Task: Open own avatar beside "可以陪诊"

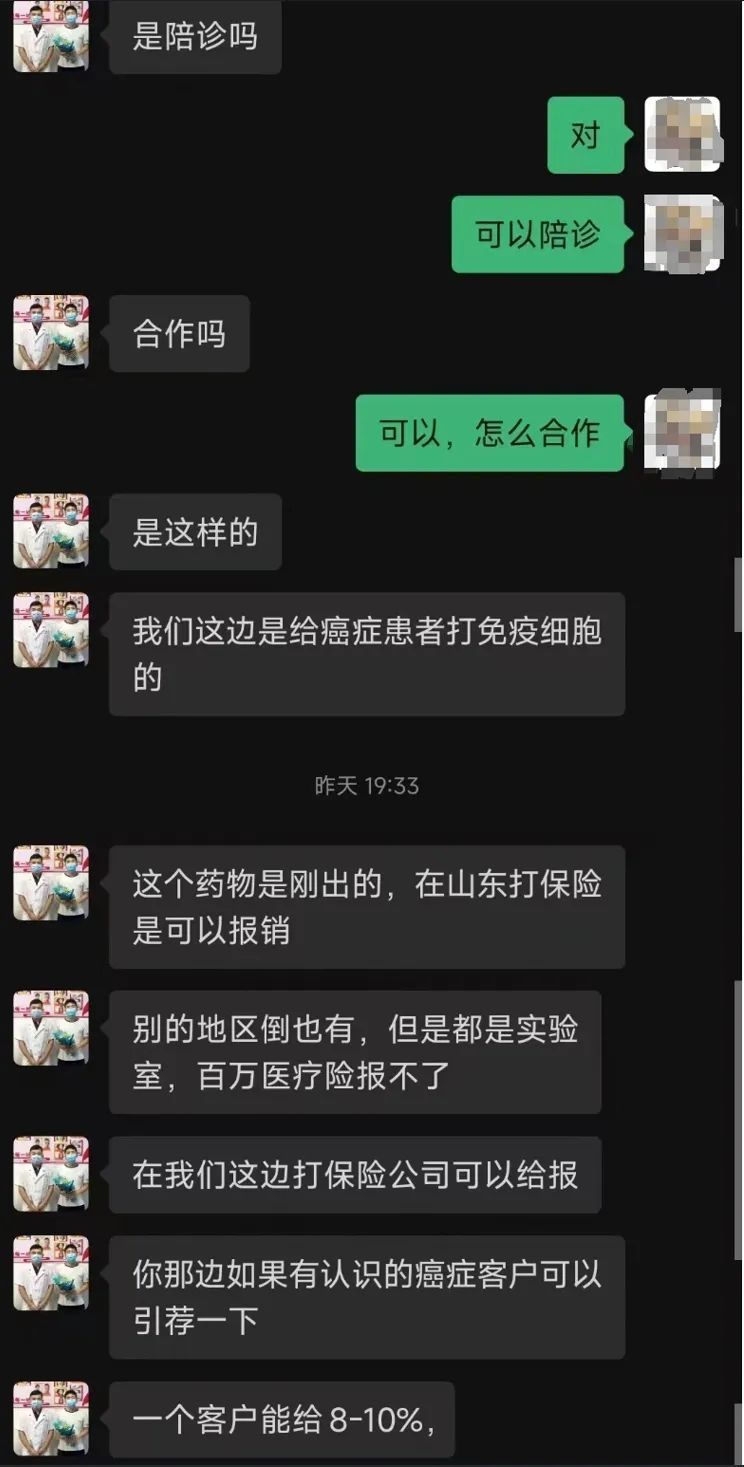Action: tap(683, 234)
